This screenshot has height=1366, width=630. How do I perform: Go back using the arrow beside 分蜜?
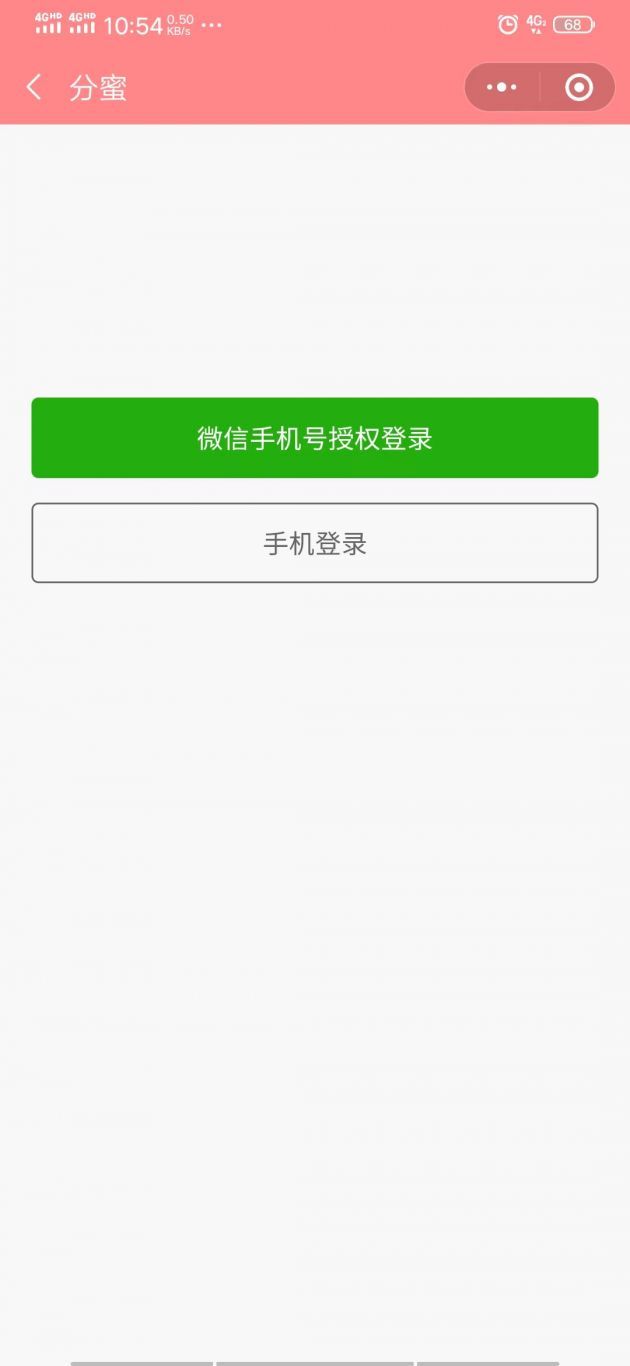(34, 88)
